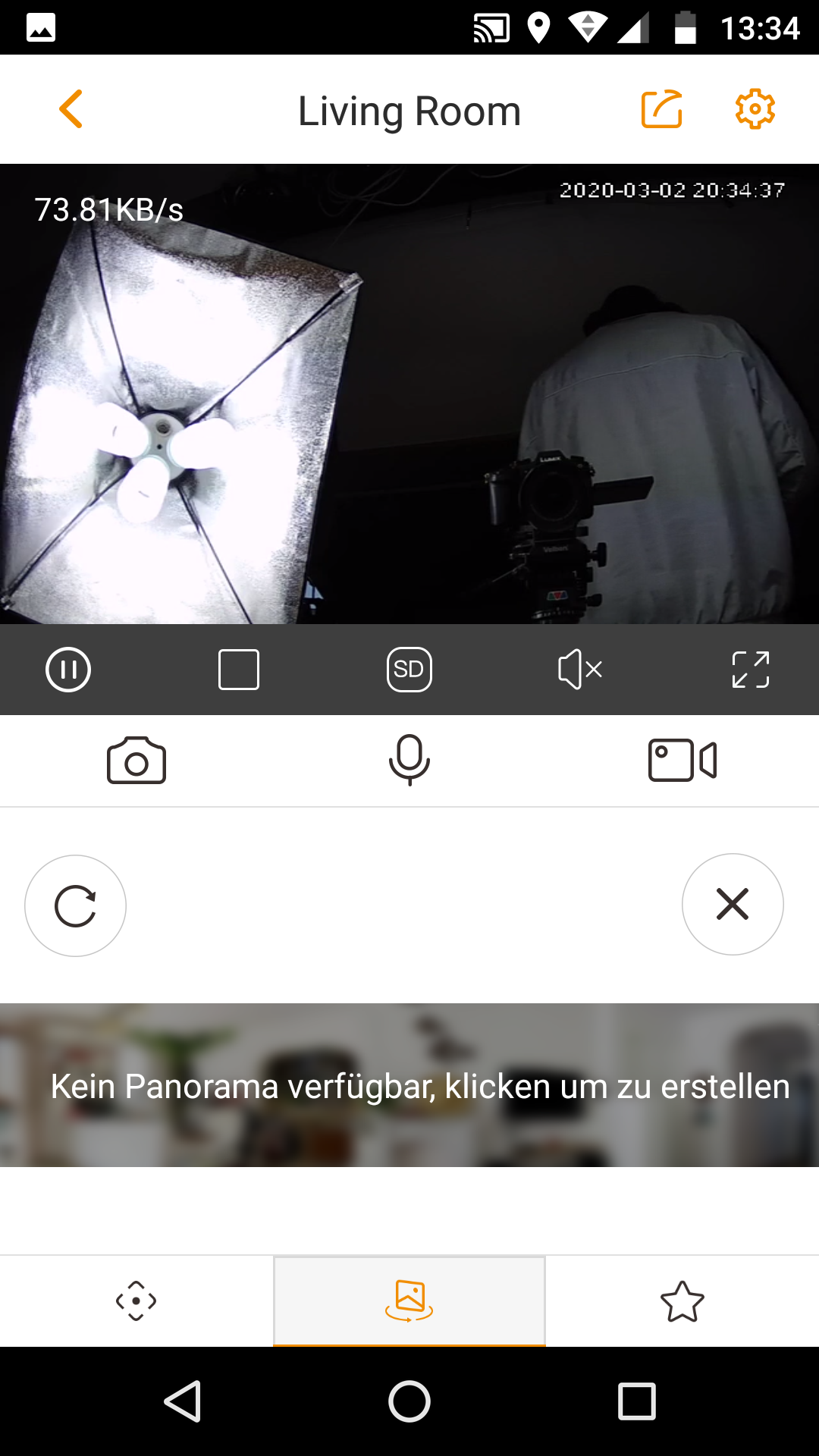Tap the round X button

733,904
